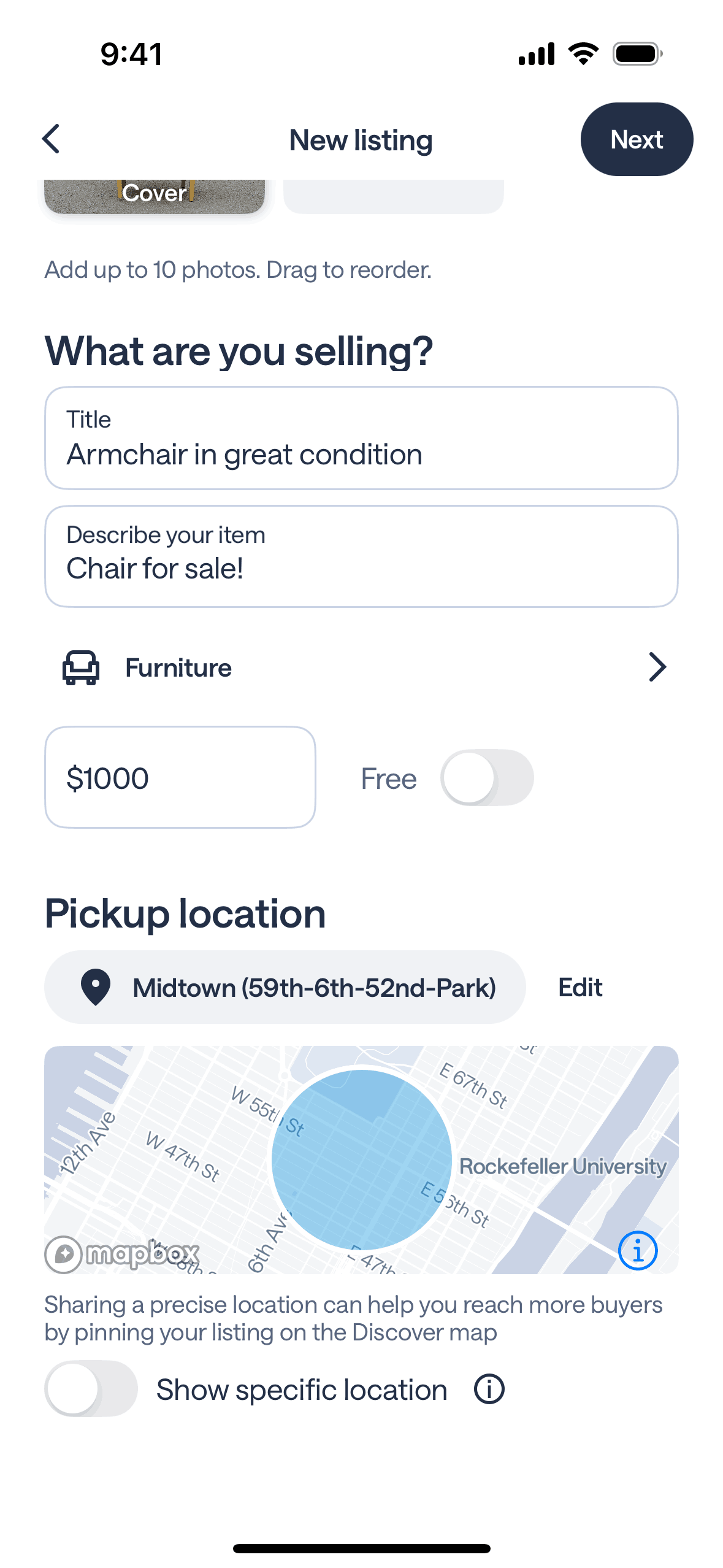Toggle the Free switch on
This screenshot has height=1568, width=723.
(486, 778)
